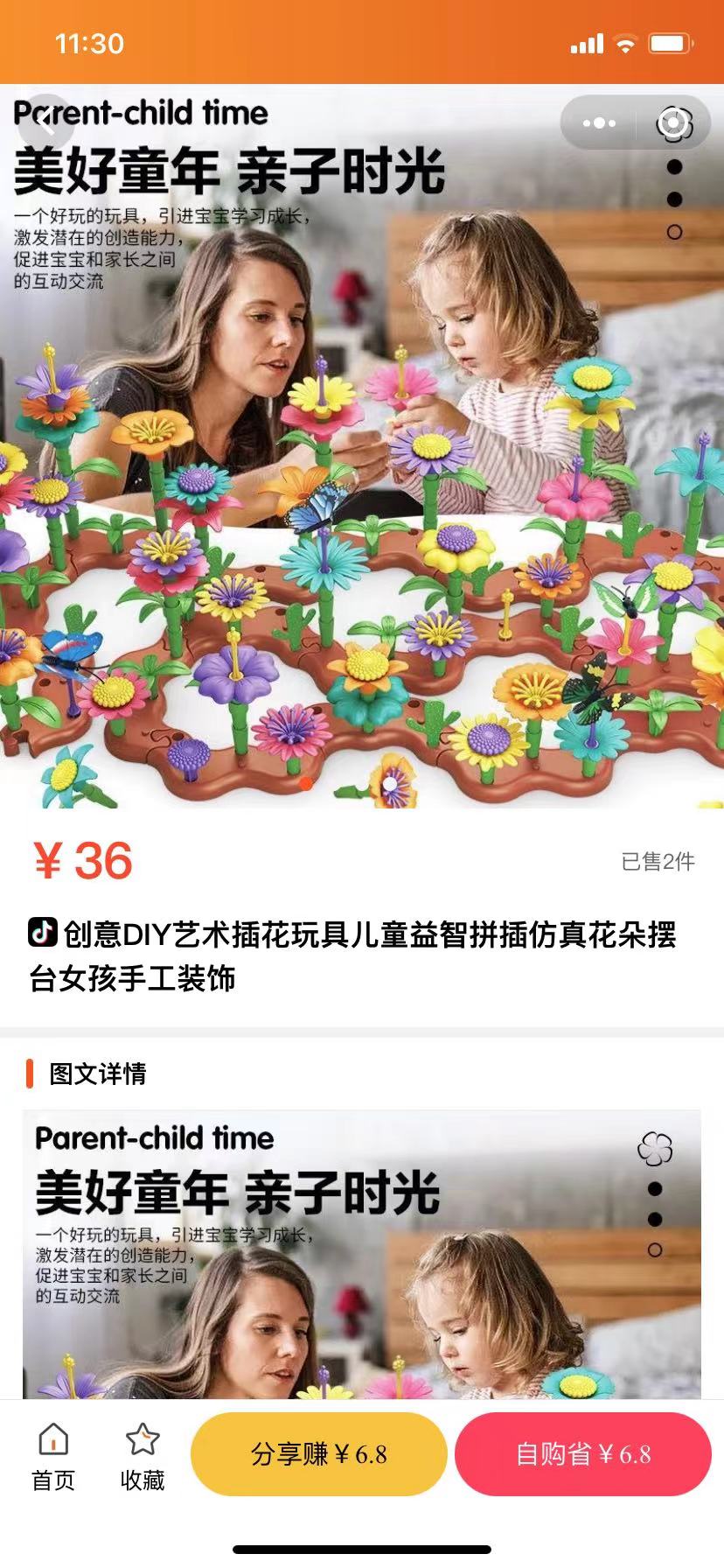Screen dimensions: 724x1568
Task: Add product to 收藏 favorites
Action: point(143,1456)
